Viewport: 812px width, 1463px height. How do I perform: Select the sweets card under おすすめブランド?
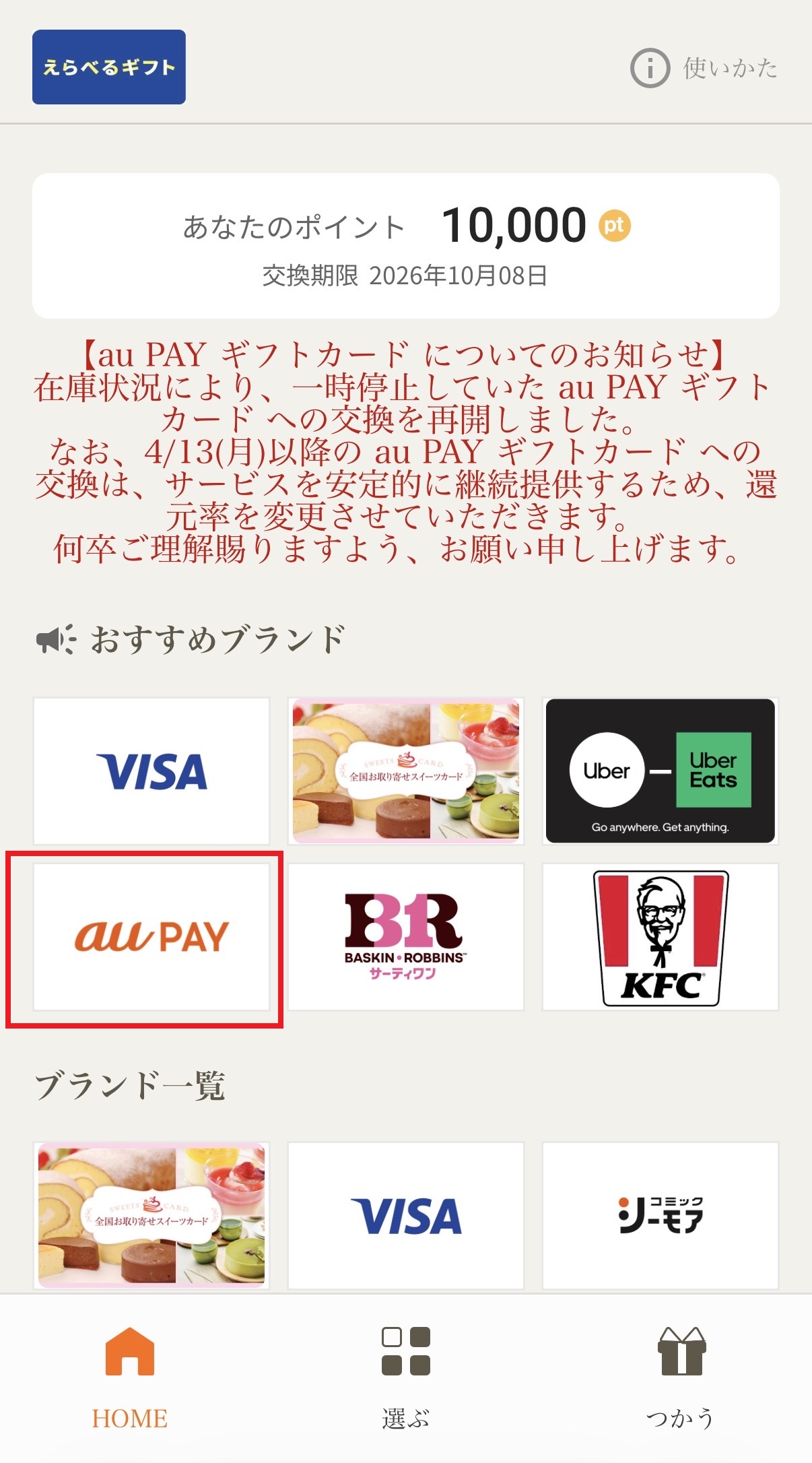[405, 771]
